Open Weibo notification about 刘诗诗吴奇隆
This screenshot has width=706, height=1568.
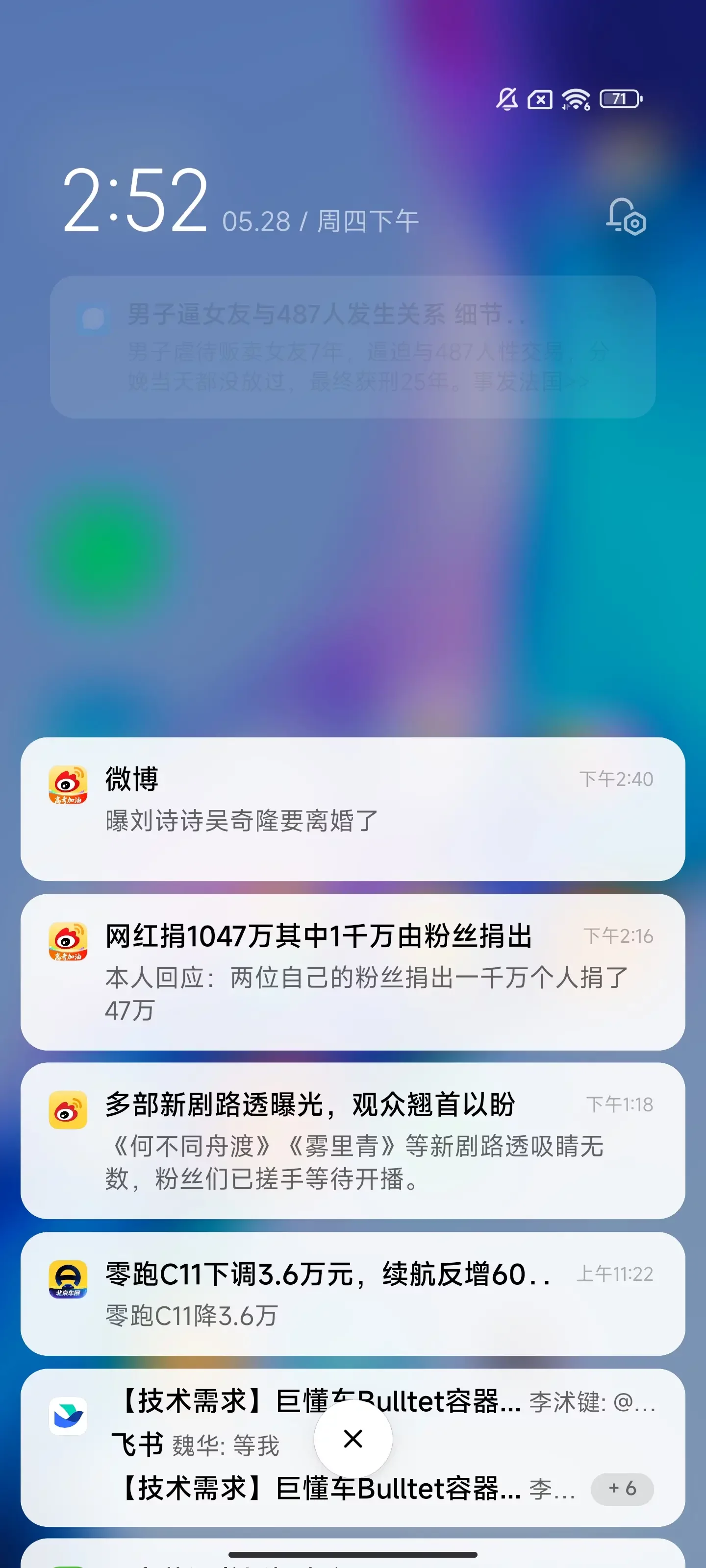(x=353, y=808)
